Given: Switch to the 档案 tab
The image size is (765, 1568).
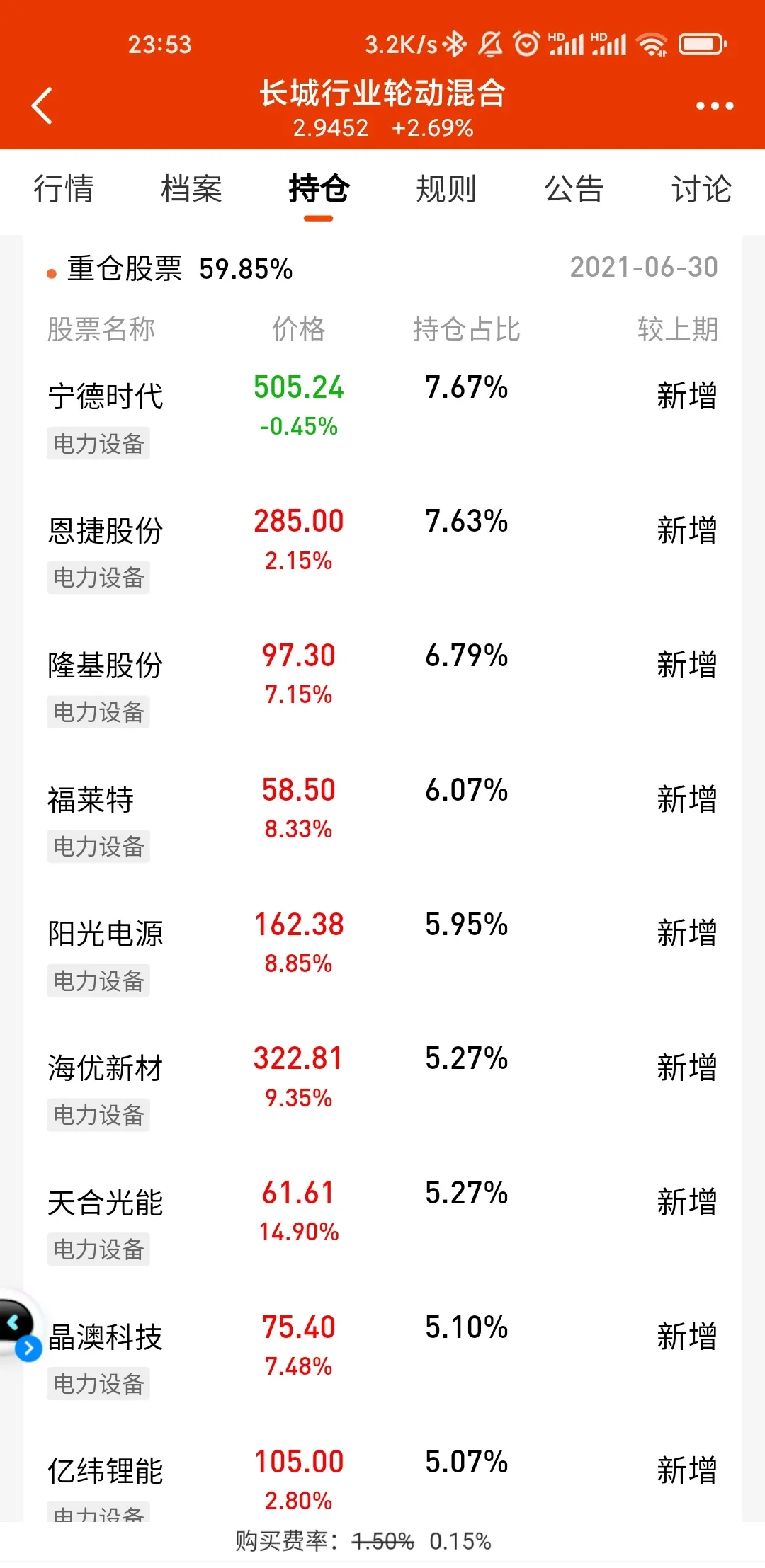Looking at the screenshot, I should pos(191,189).
